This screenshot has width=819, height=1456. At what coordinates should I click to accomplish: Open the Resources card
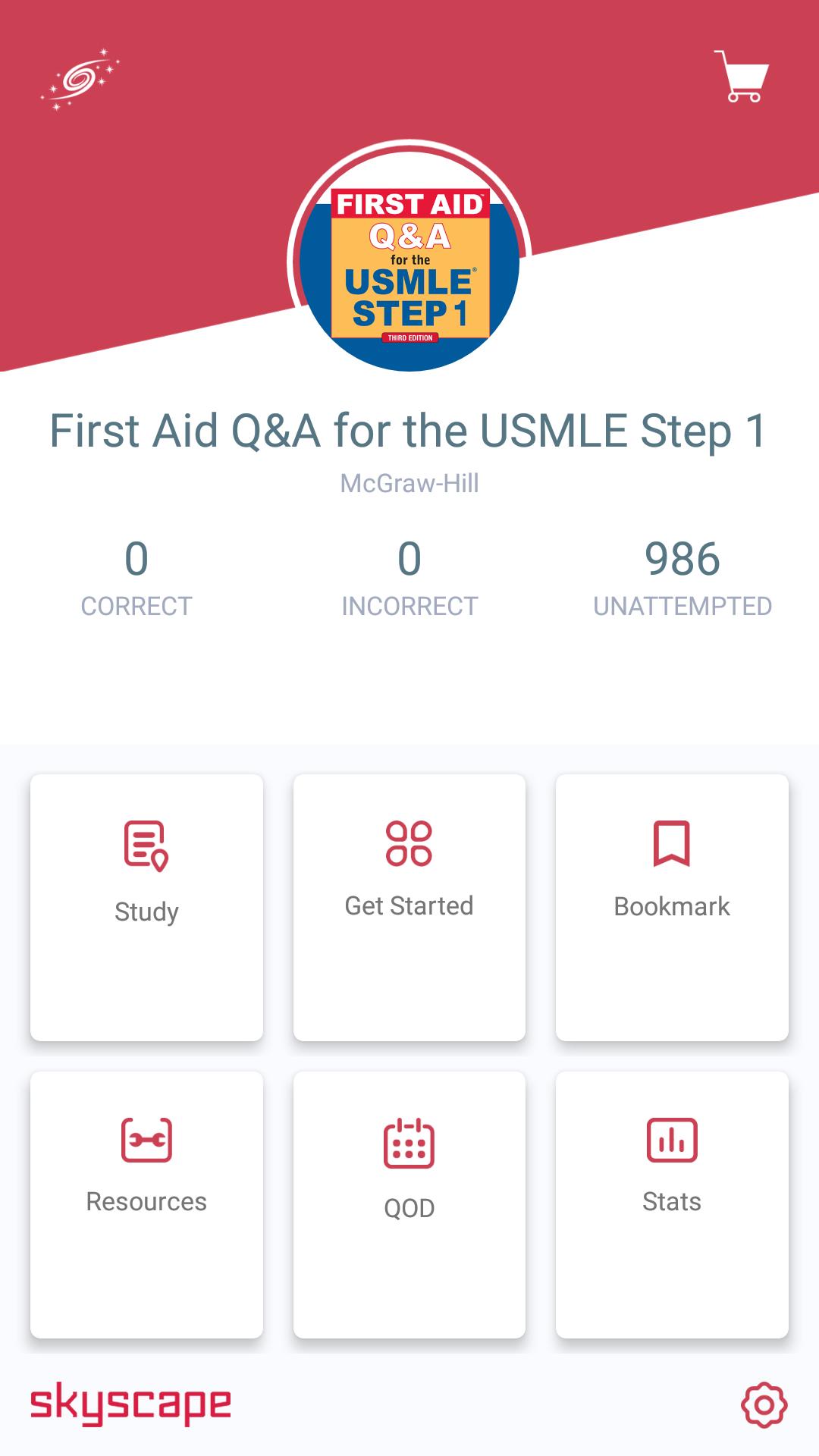point(146,1204)
